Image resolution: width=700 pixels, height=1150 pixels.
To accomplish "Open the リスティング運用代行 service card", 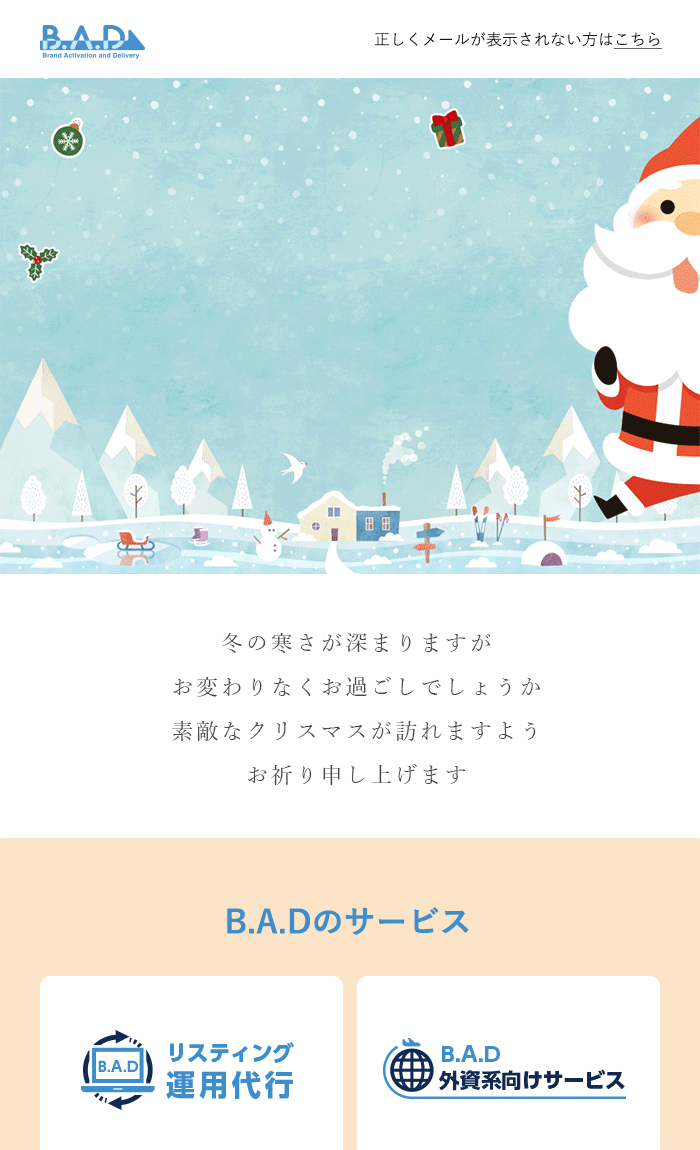I will 191,1068.
